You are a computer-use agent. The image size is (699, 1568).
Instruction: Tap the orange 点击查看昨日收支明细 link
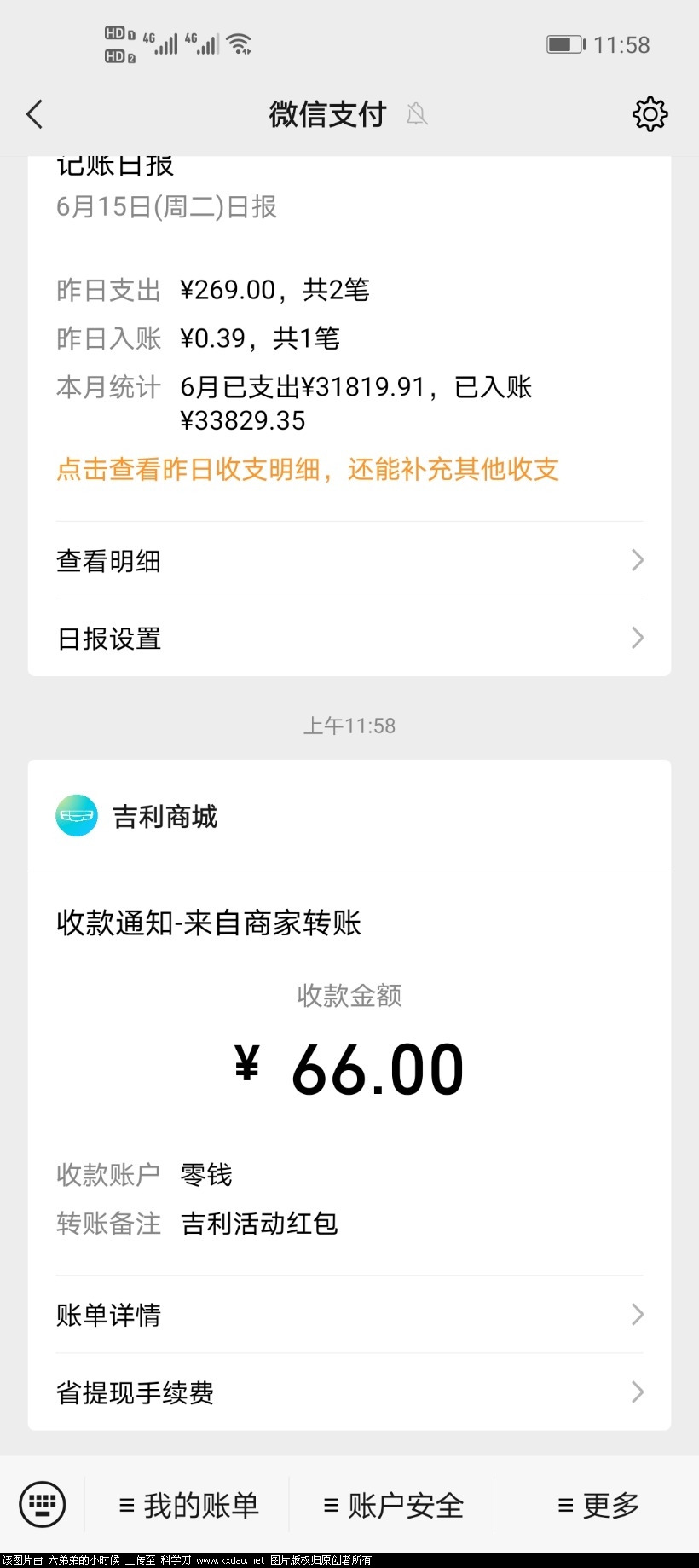coord(307,470)
